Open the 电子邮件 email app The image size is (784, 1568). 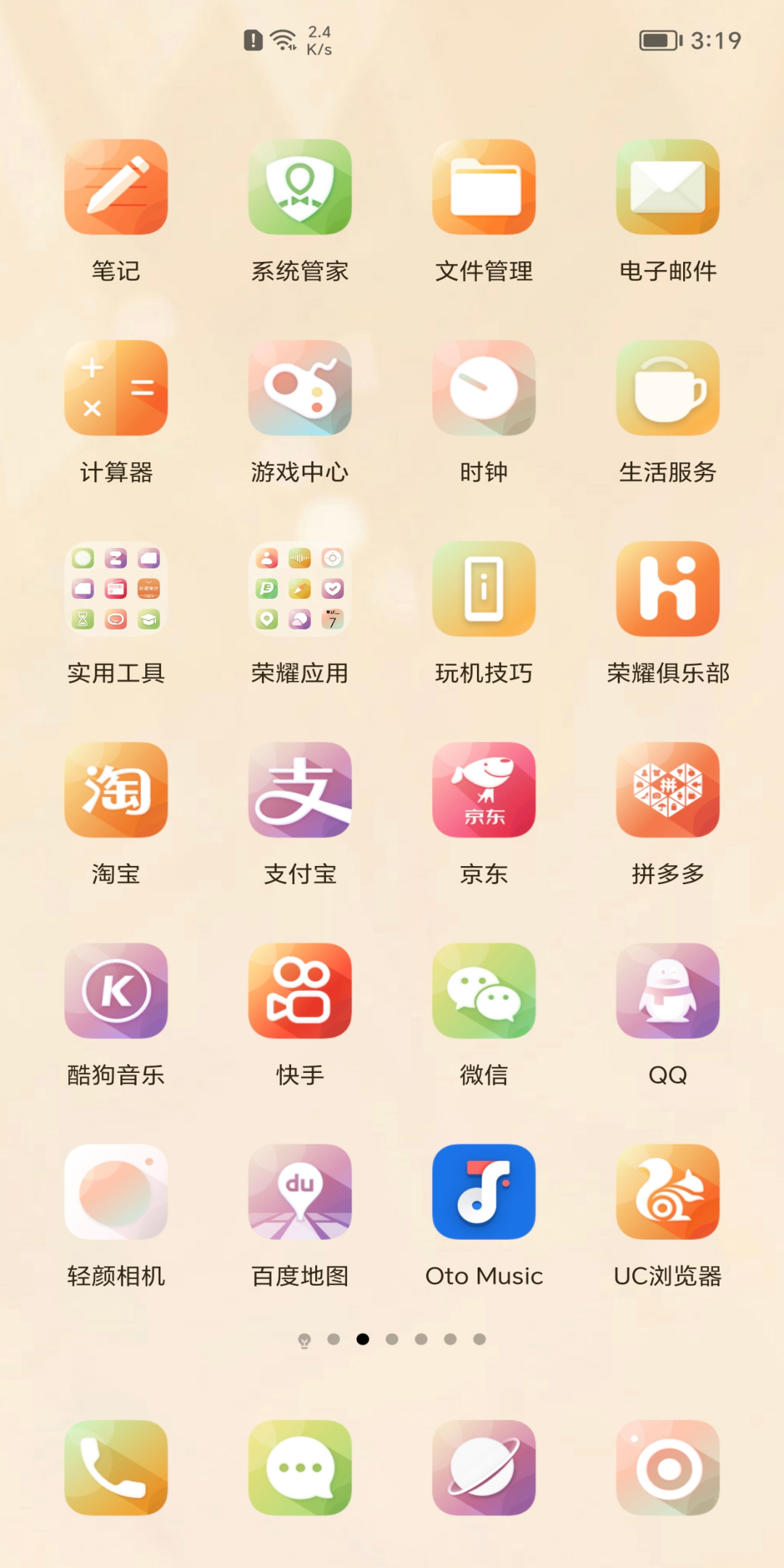pos(668,187)
